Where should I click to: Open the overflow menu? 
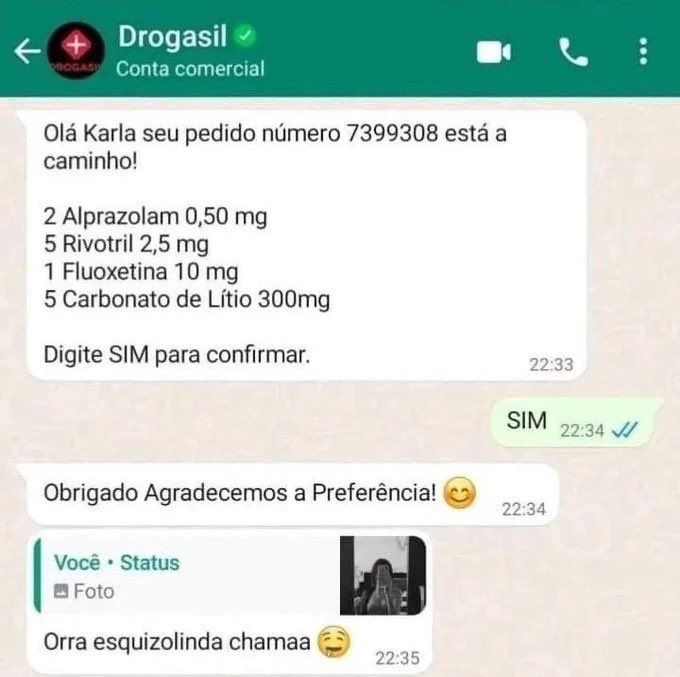(x=643, y=52)
